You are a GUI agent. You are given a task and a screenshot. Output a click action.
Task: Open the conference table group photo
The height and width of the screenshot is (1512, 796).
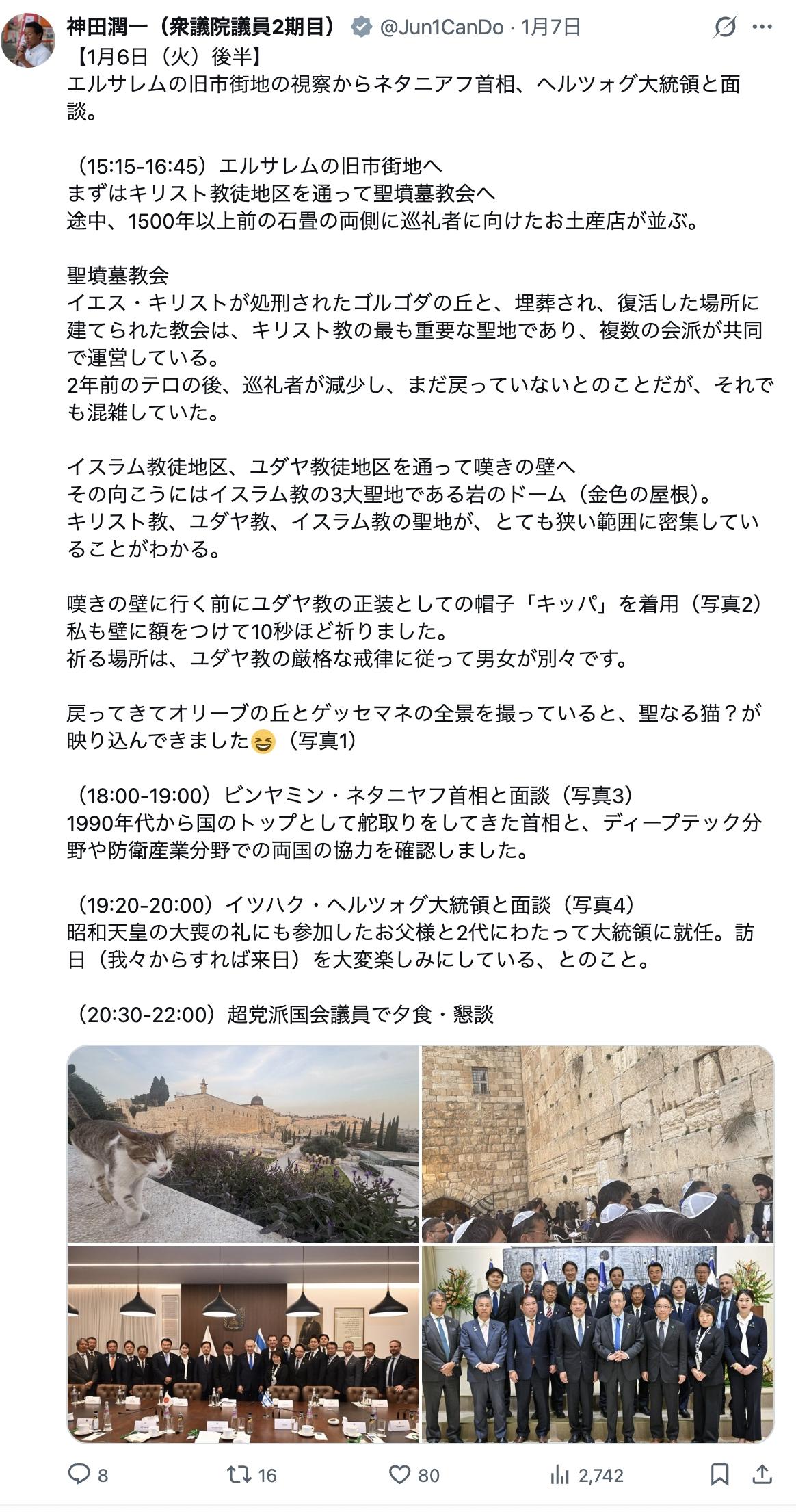[x=243, y=1344]
